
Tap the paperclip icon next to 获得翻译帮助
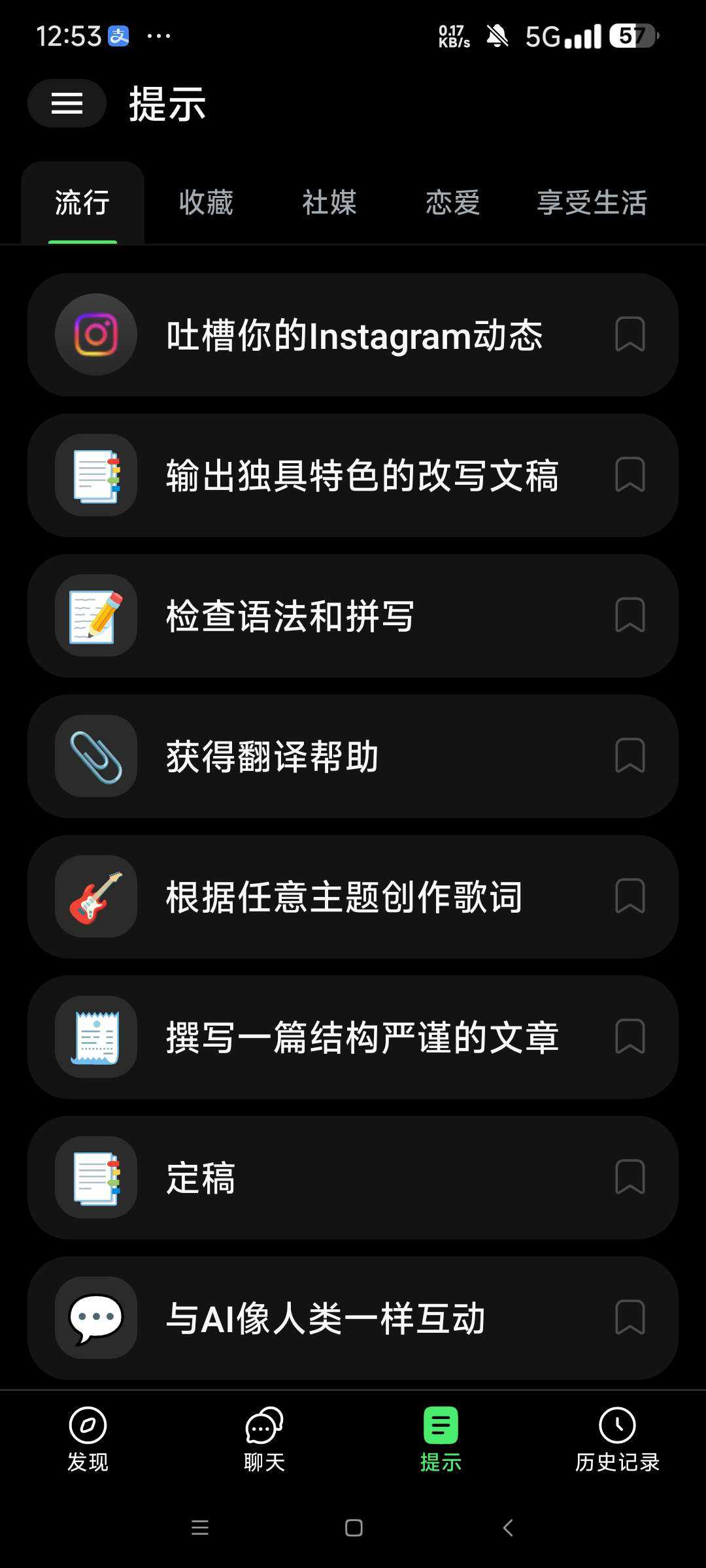click(95, 755)
